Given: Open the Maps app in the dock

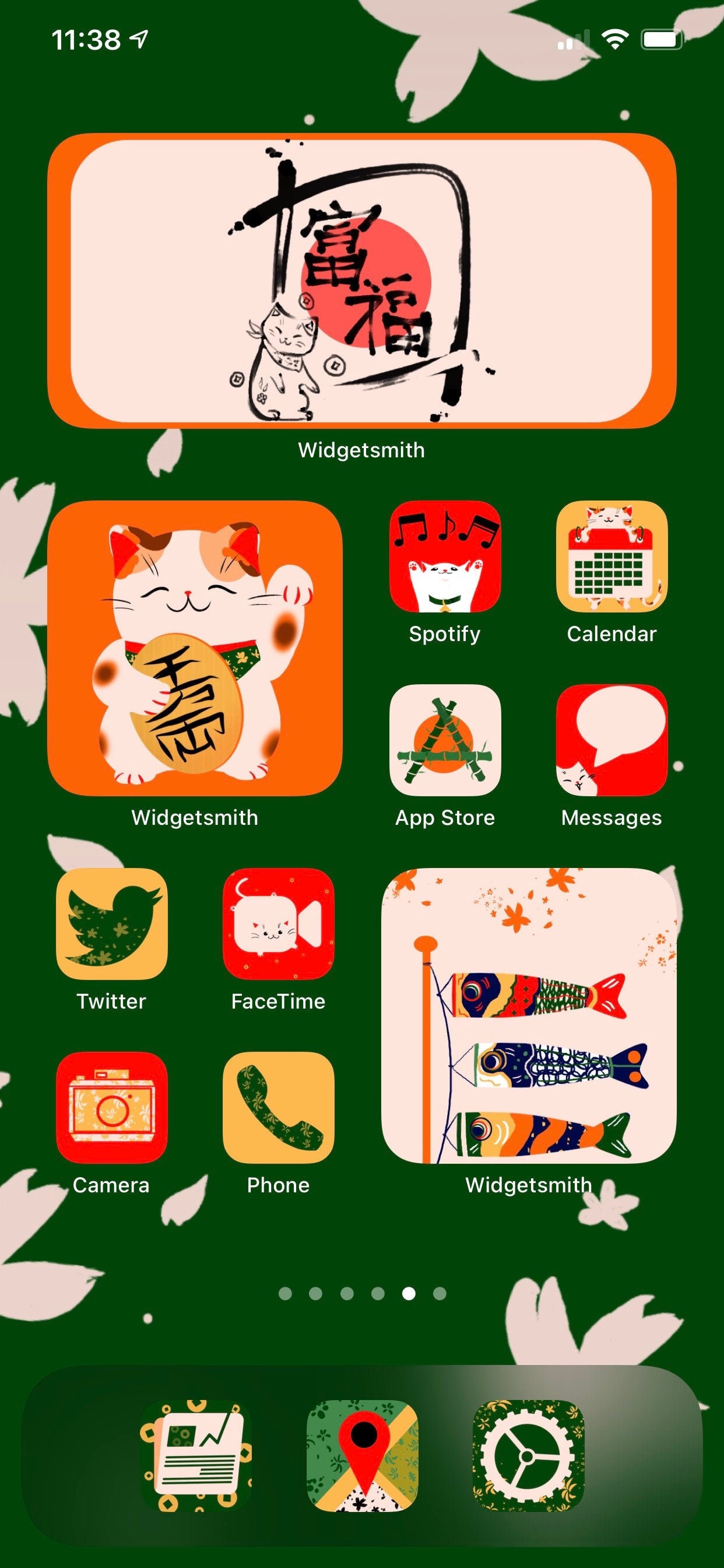Looking at the screenshot, I should coord(362,1456).
